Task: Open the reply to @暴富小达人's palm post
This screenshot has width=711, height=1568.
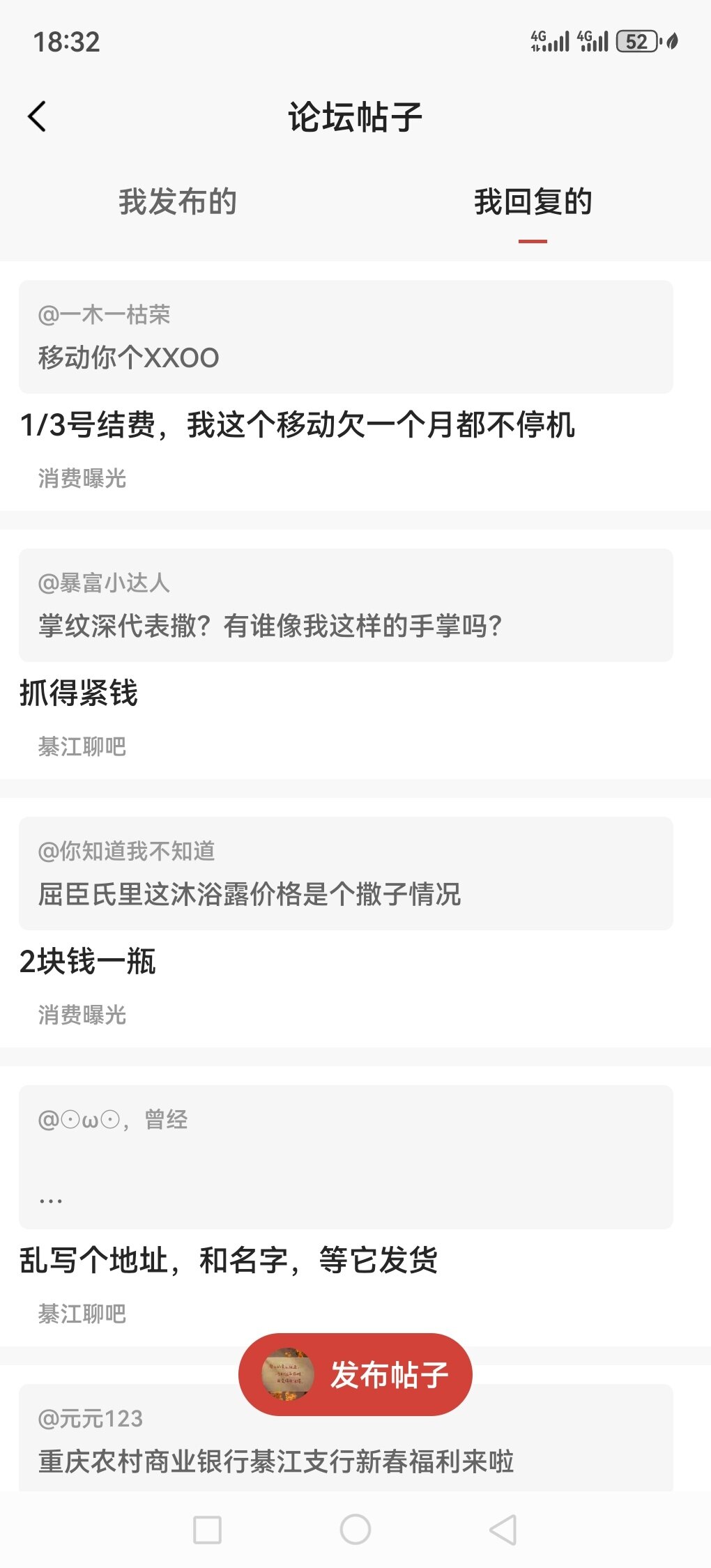Action: [79, 693]
